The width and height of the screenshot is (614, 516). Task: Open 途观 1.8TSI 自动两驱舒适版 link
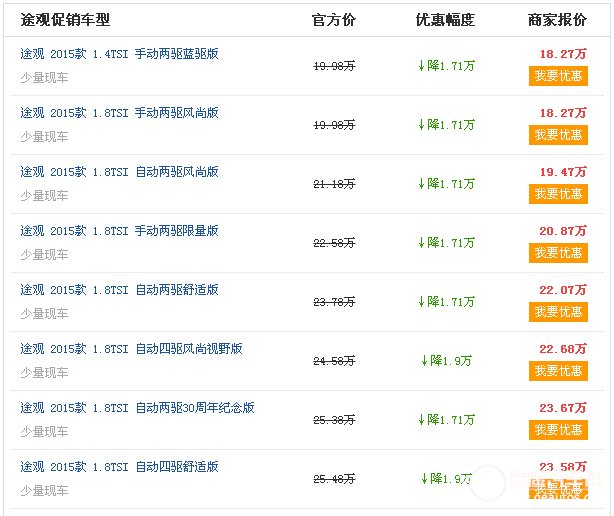tap(119, 290)
